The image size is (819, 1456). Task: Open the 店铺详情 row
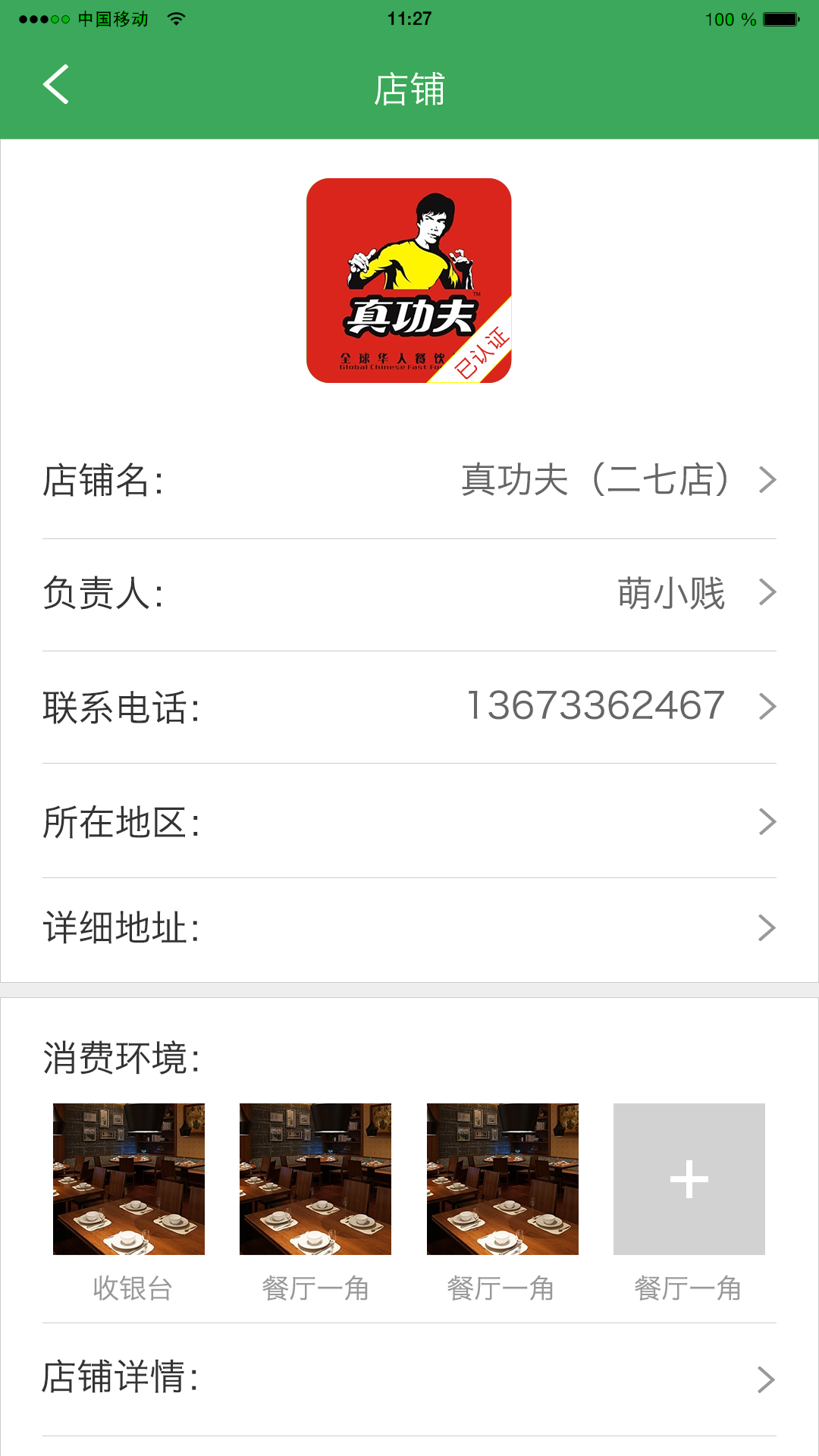[x=409, y=1379]
